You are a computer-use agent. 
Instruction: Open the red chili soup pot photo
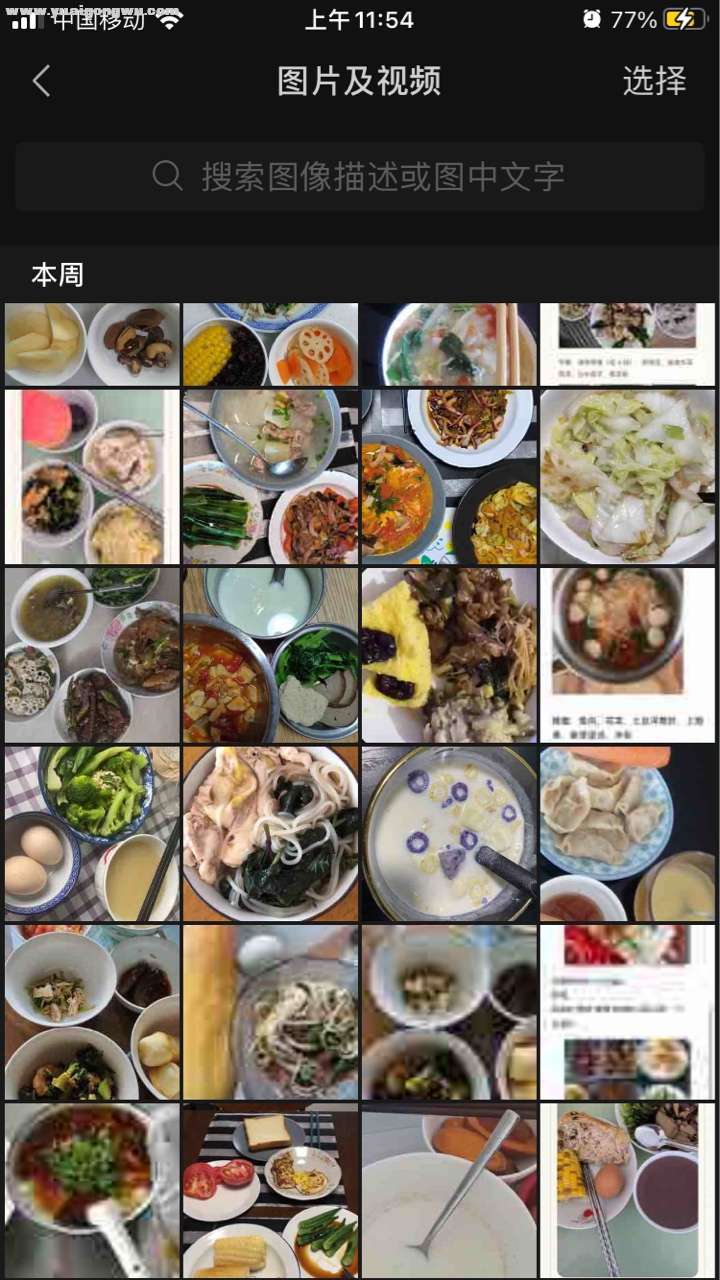coord(92,1190)
